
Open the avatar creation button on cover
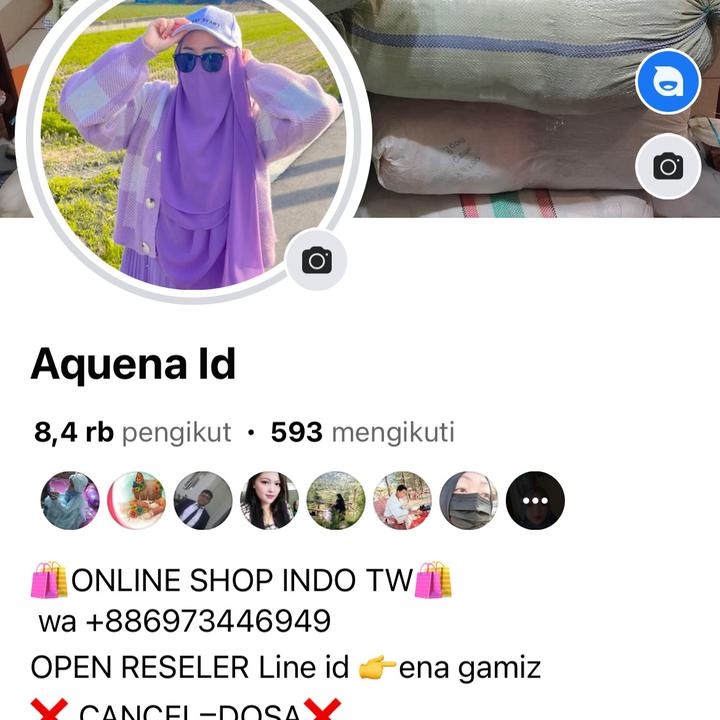tap(668, 81)
